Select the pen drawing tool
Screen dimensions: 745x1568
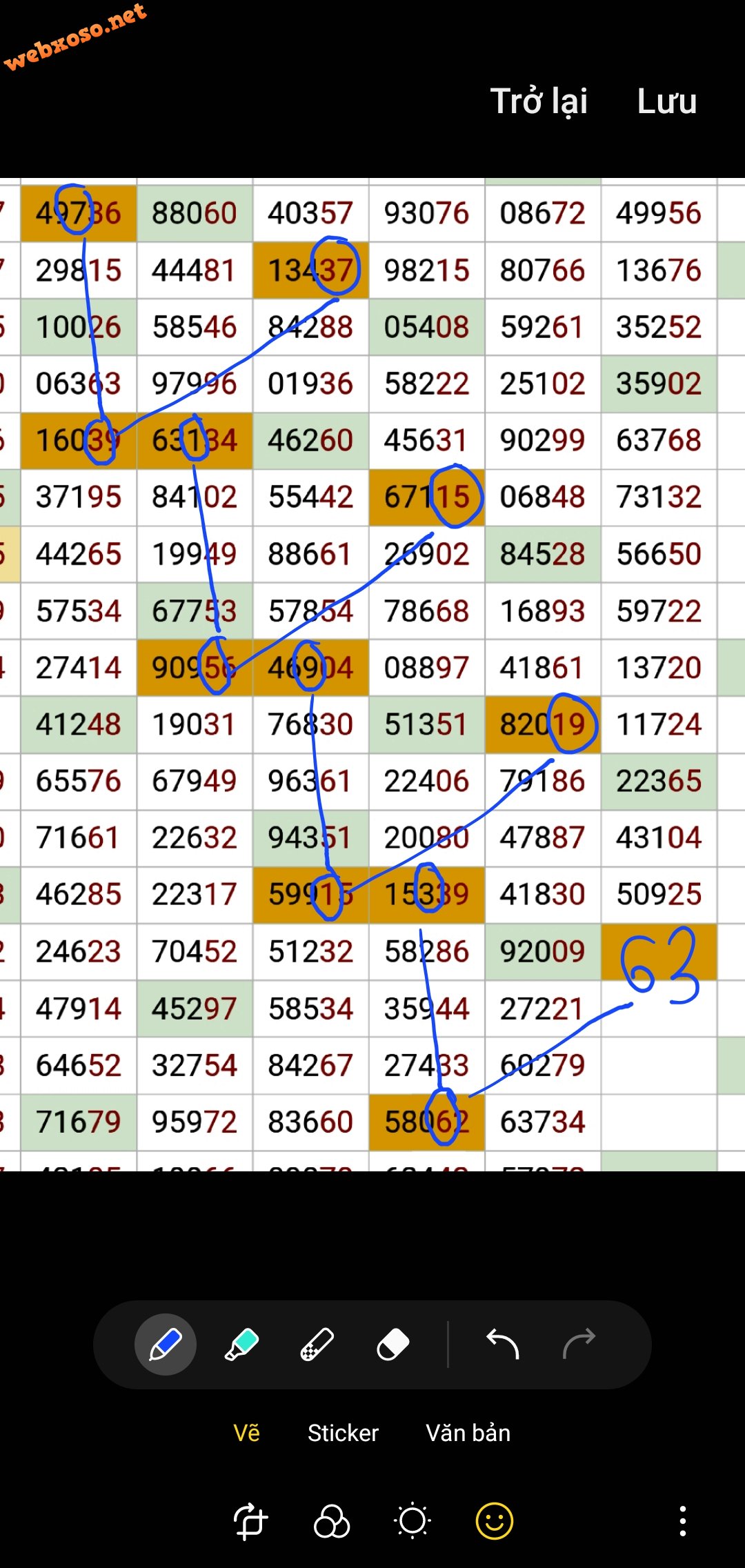point(166,1344)
